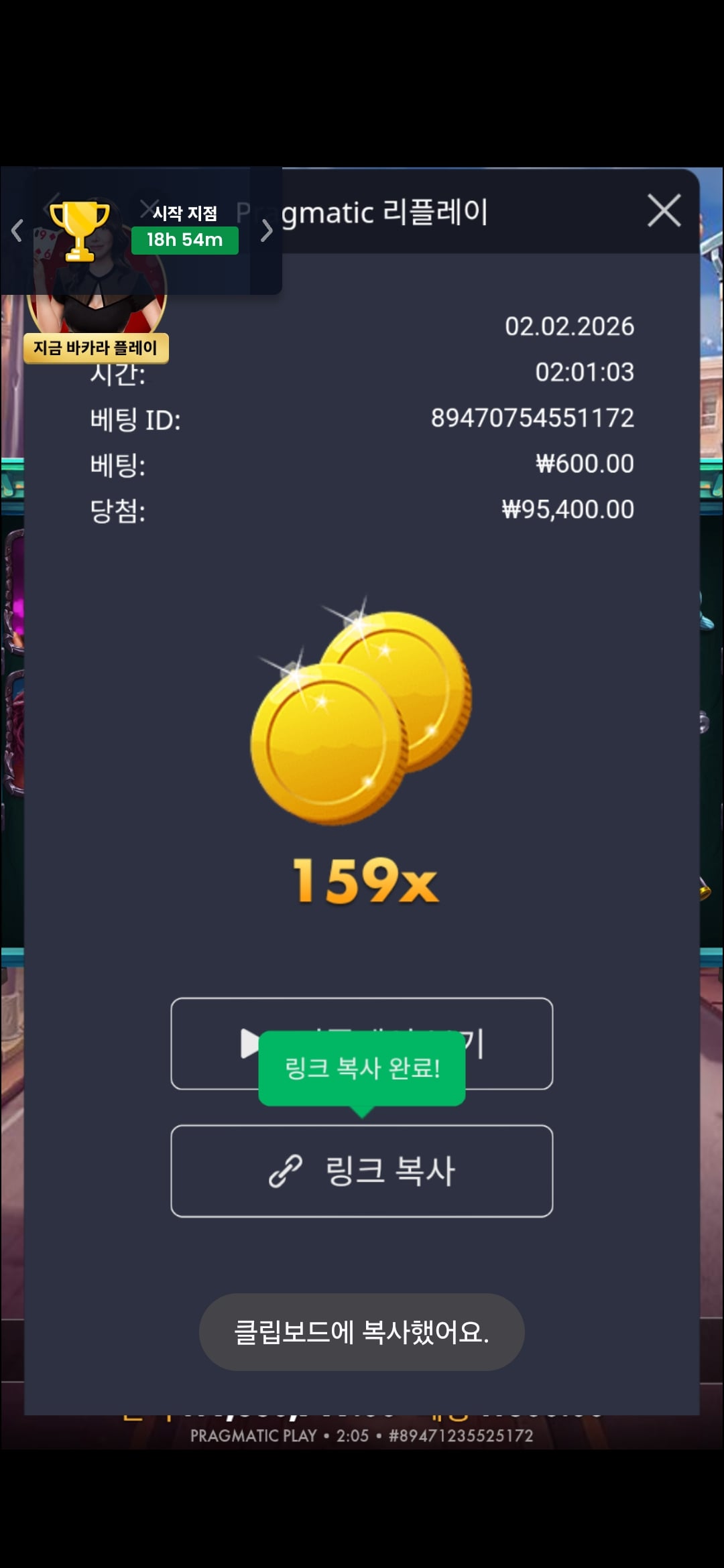Open the 지금 바카라 플레이 promo
Image resolution: width=724 pixels, height=1568 pixels.
point(96,348)
